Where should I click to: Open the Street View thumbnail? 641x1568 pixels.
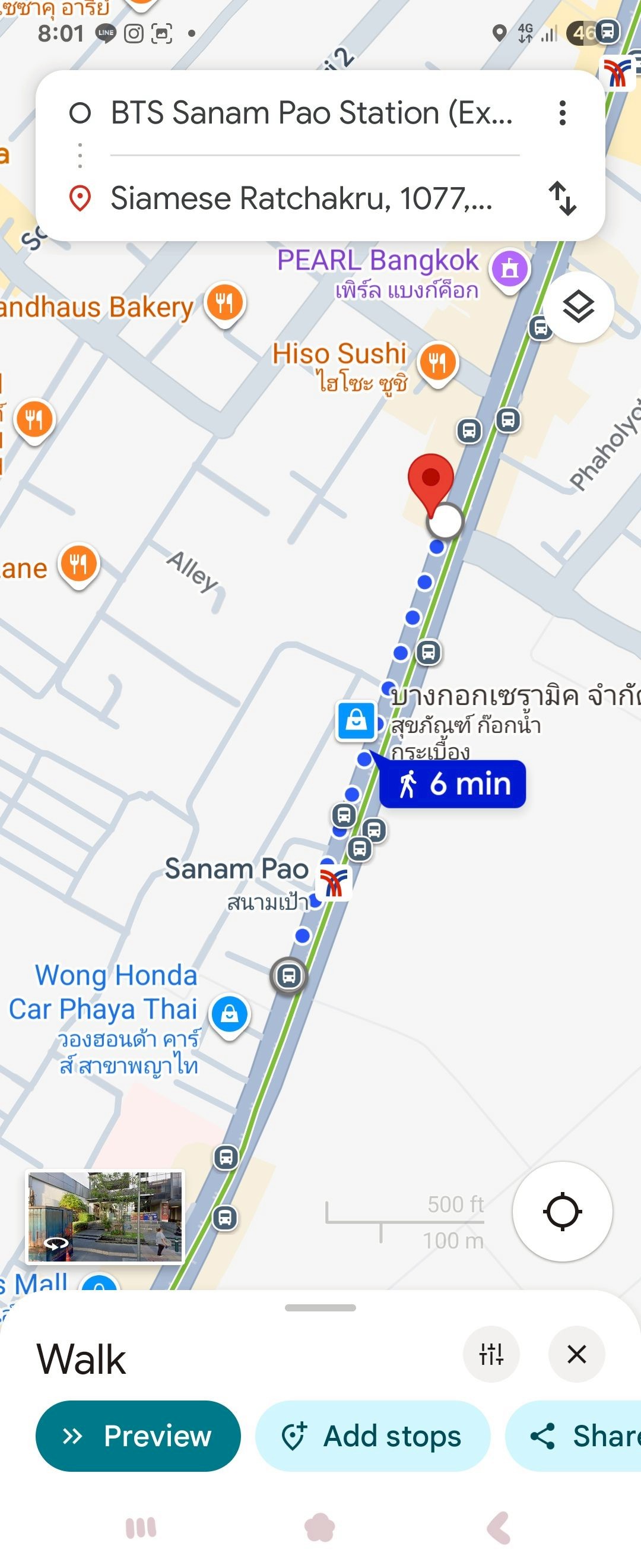pyautogui.click(x=105, y=1217)
